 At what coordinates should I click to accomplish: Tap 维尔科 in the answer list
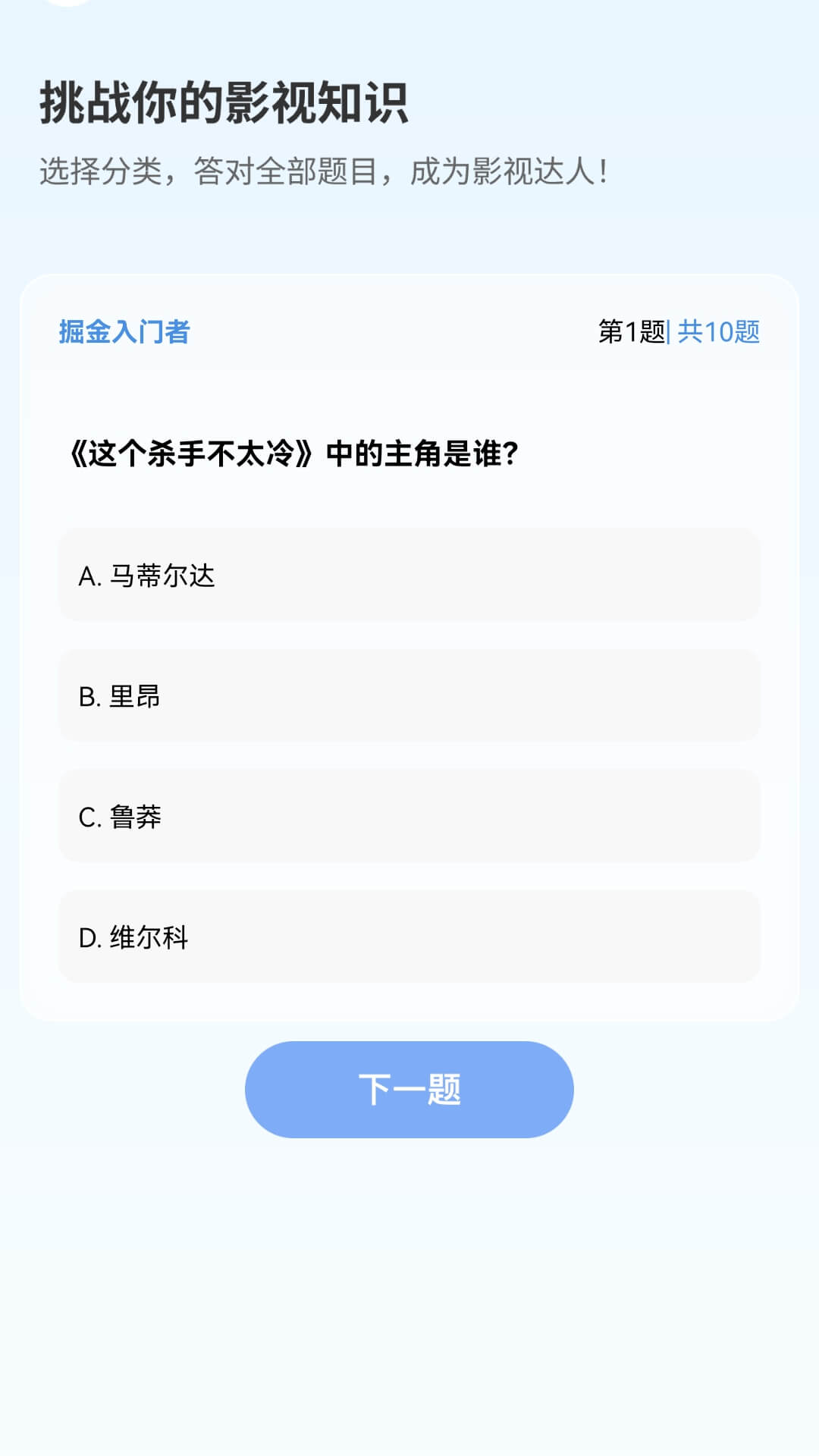(408, 938)
